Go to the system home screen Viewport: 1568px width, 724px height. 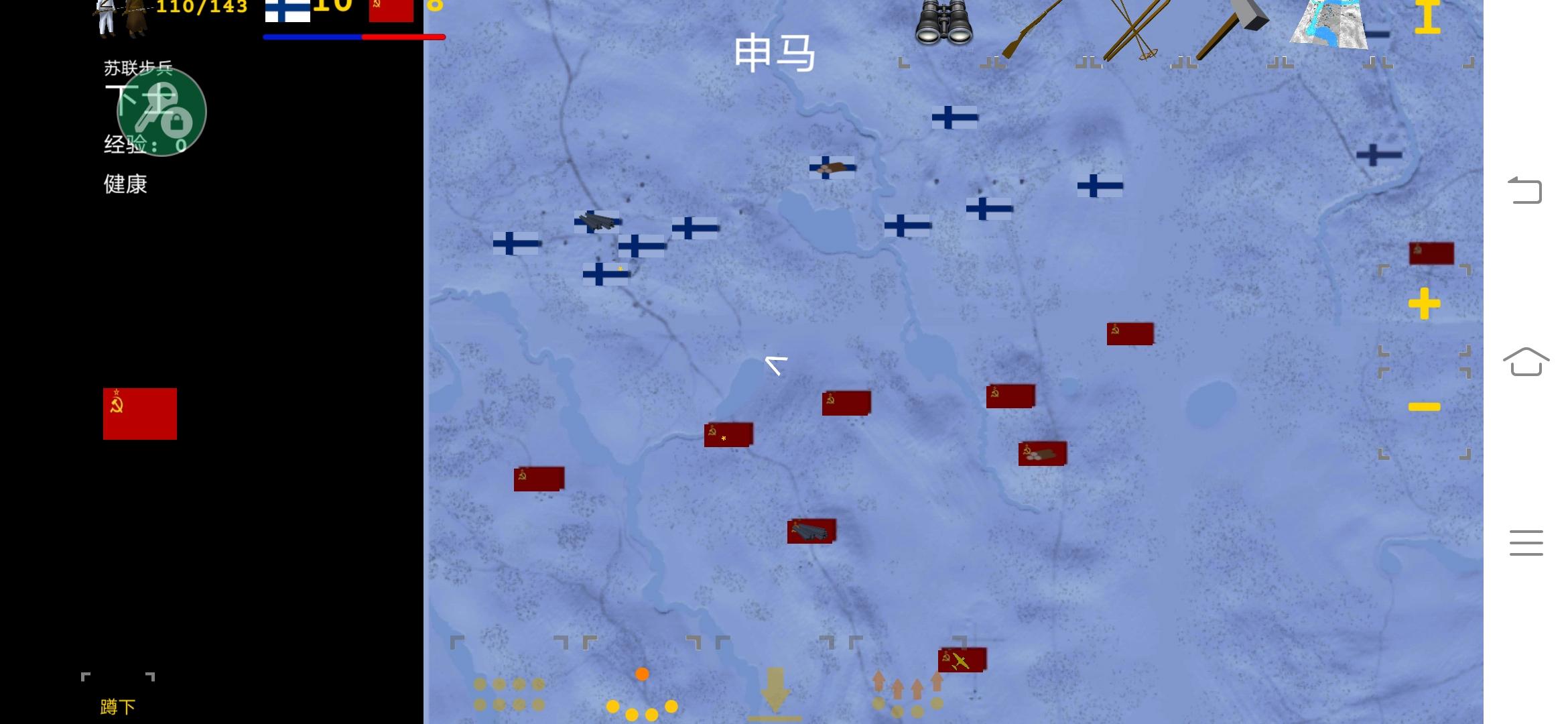(1526, 361)
